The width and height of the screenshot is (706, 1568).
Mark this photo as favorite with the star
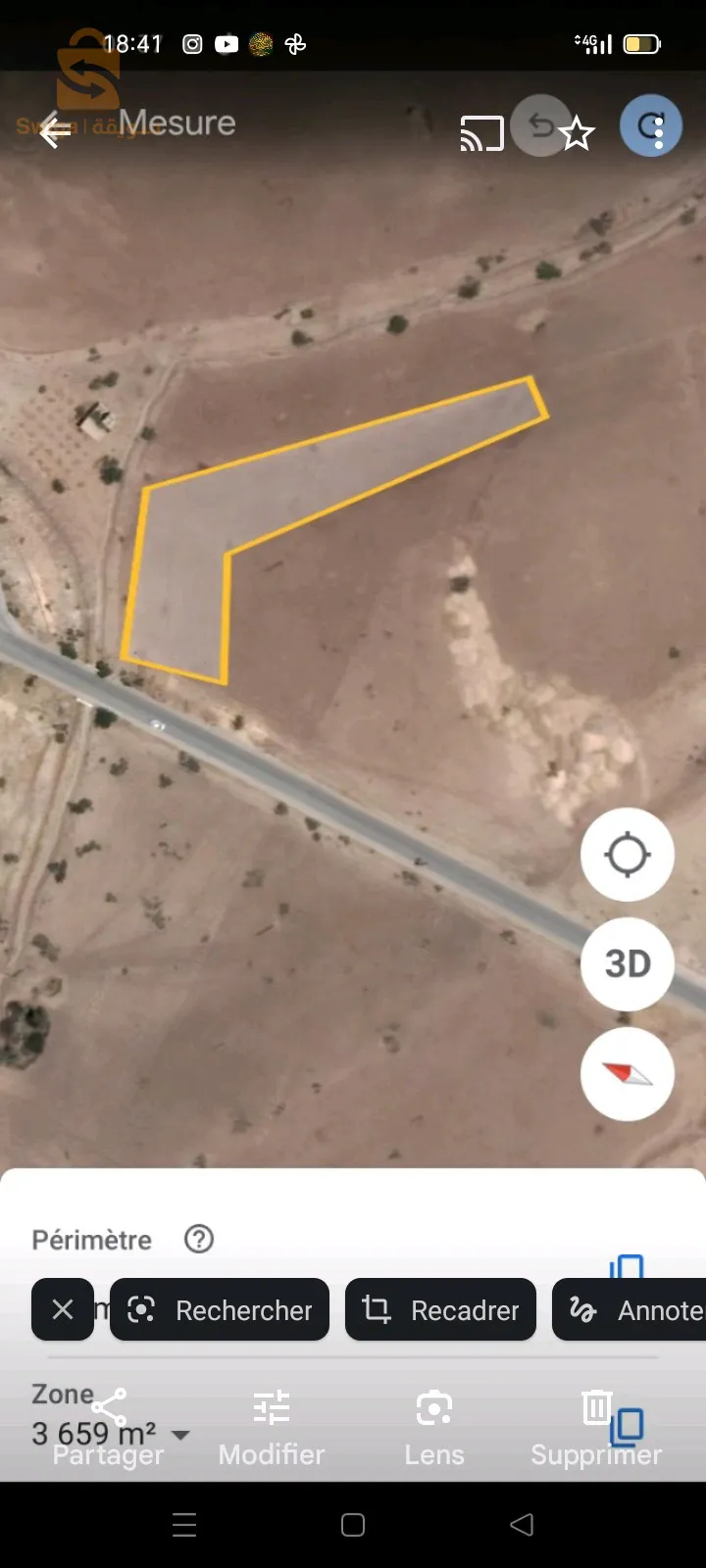click(x=578, y=133)
